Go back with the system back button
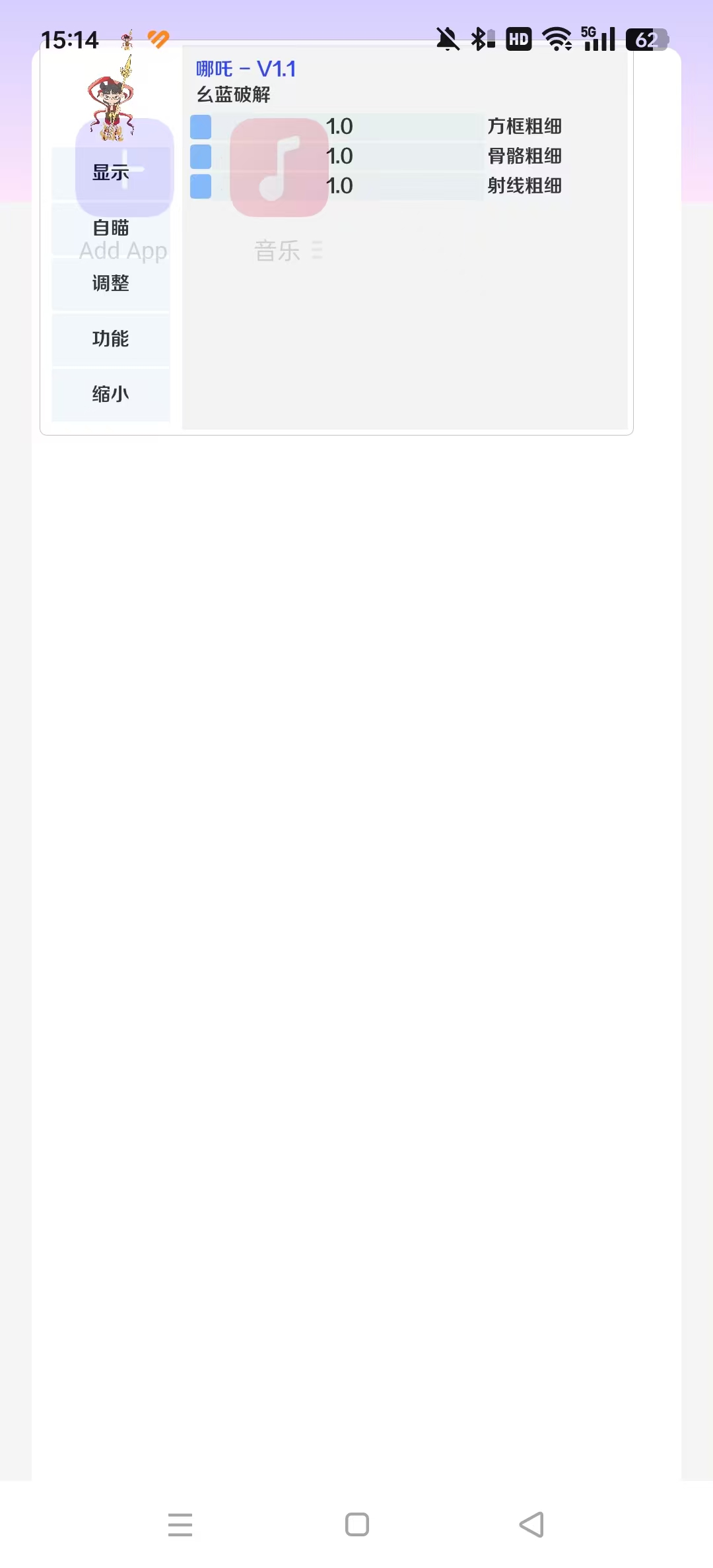The height and width of the screenshot is (1568, 713). [x=531, y=1524]
